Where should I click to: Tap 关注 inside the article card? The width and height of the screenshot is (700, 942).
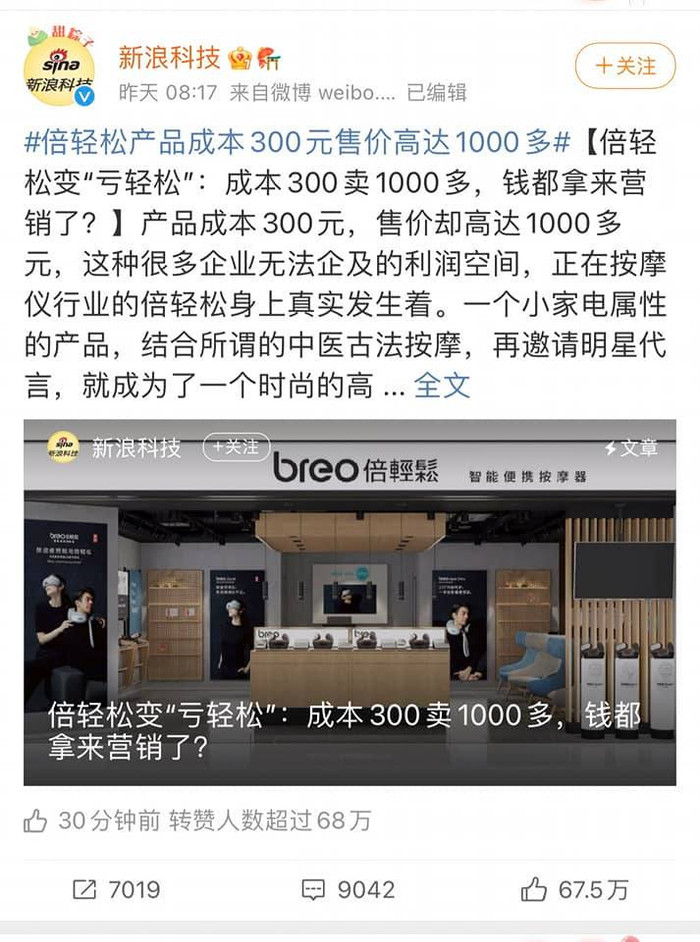click(236, 447)
